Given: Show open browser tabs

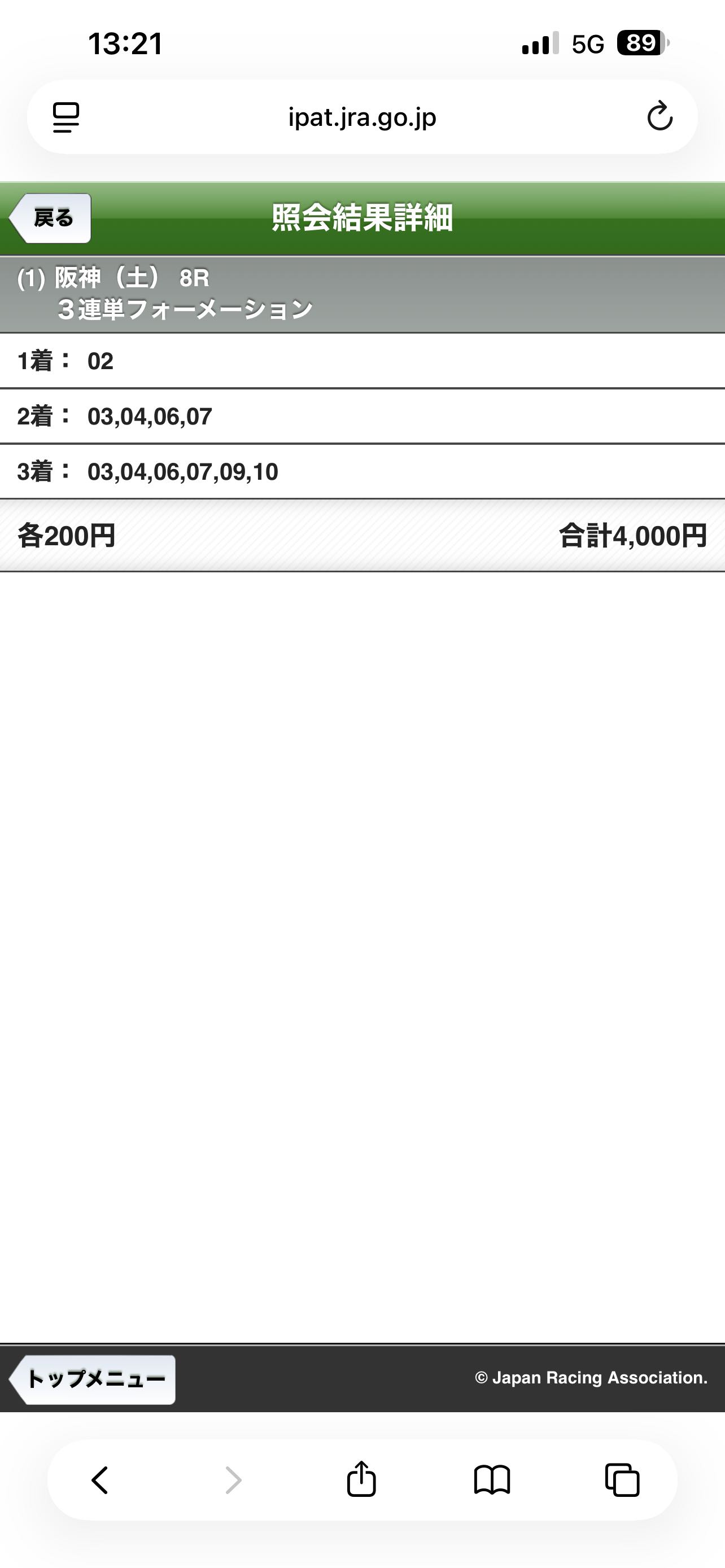Looking at the screenshot, I should (622, 1480).
